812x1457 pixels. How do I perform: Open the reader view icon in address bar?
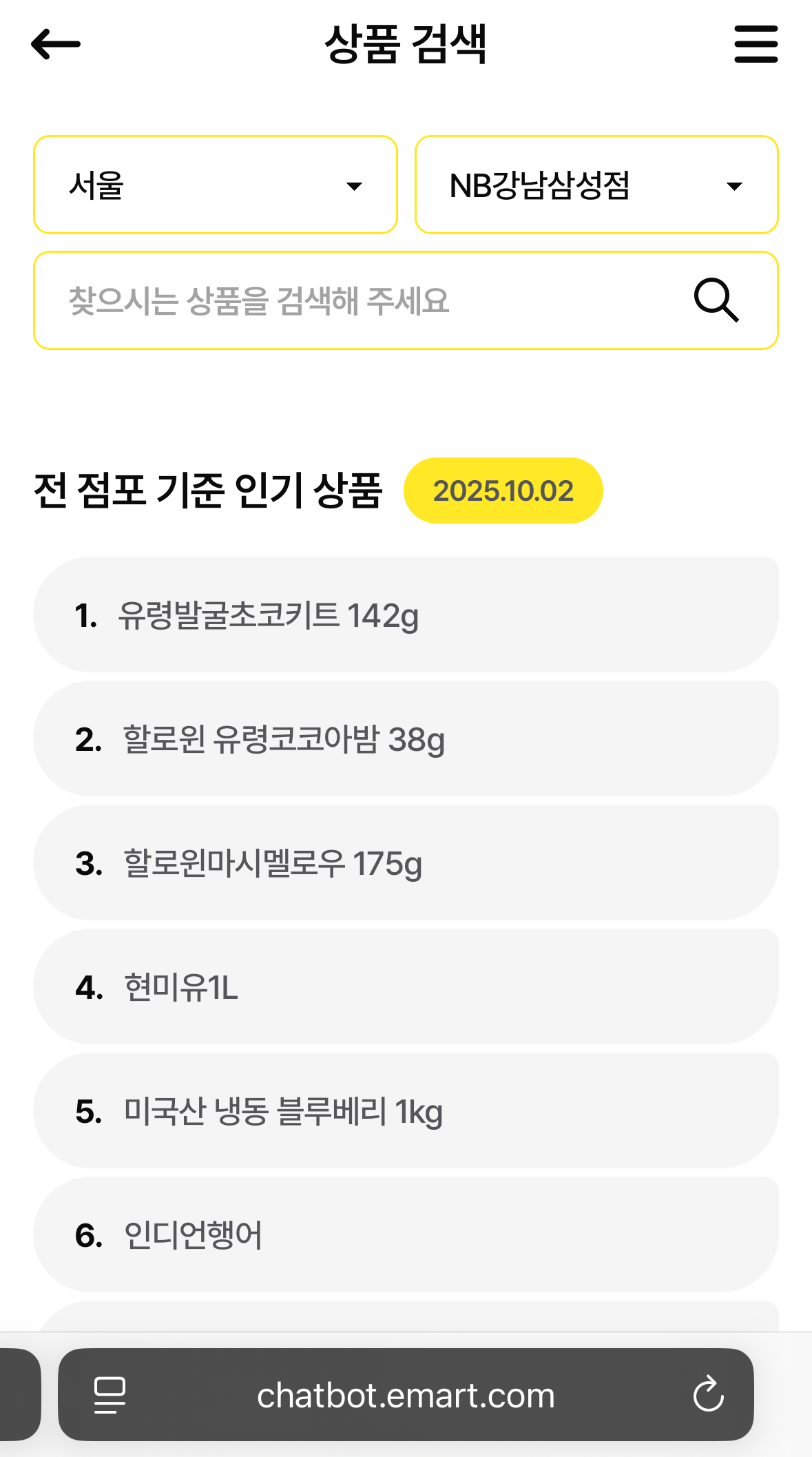110,1394
